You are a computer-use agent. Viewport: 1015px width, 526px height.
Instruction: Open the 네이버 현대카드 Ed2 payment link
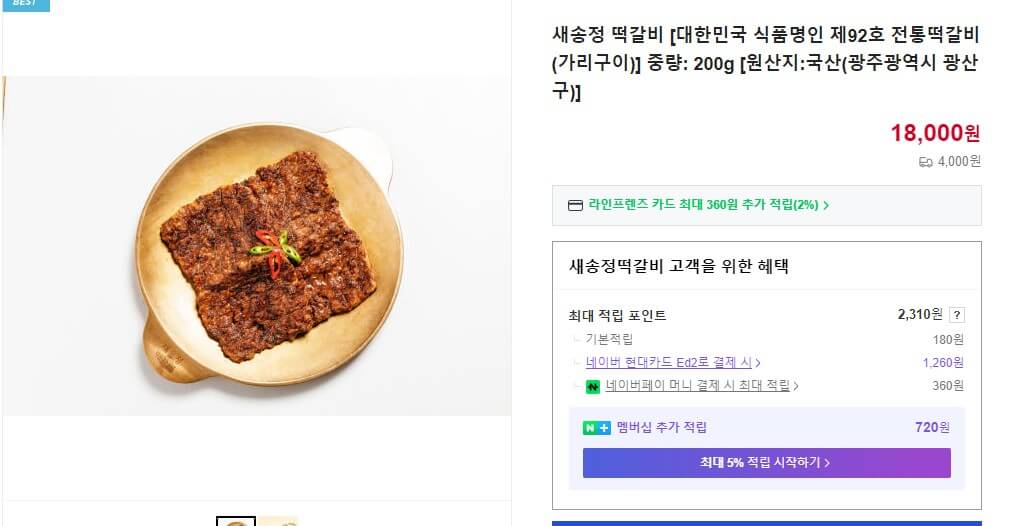point(673,363)
